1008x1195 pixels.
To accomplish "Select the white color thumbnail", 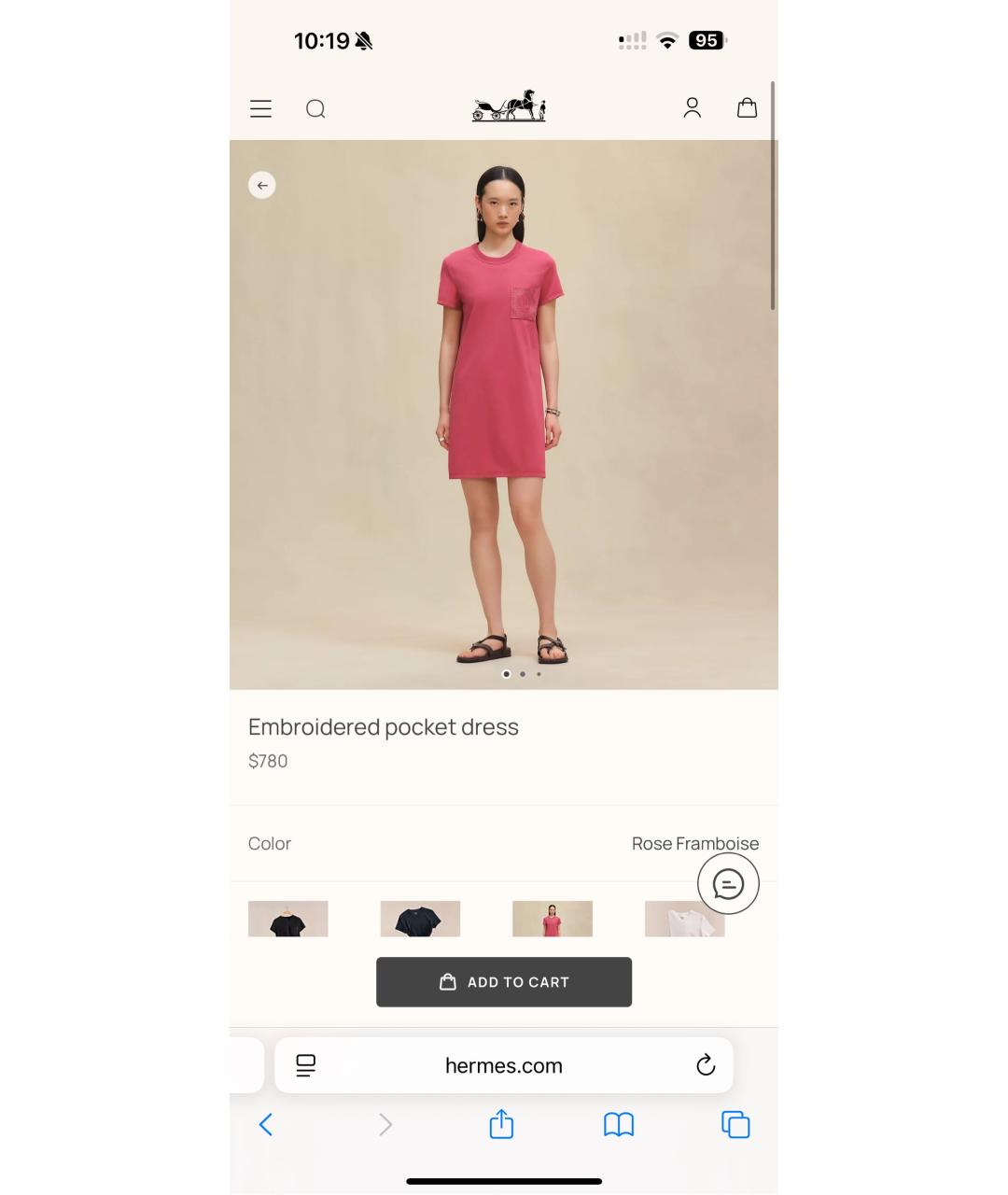I will pyautogui.click(x=684, y=921).
